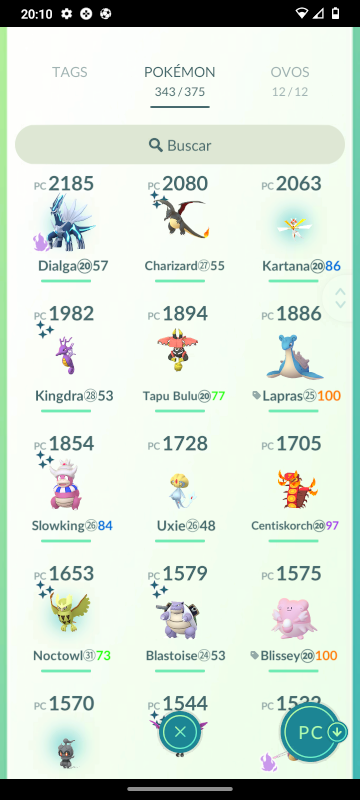
Task: Open Centiskorch PC 1705
Action: pyautogui.click(x=294, y=487)
